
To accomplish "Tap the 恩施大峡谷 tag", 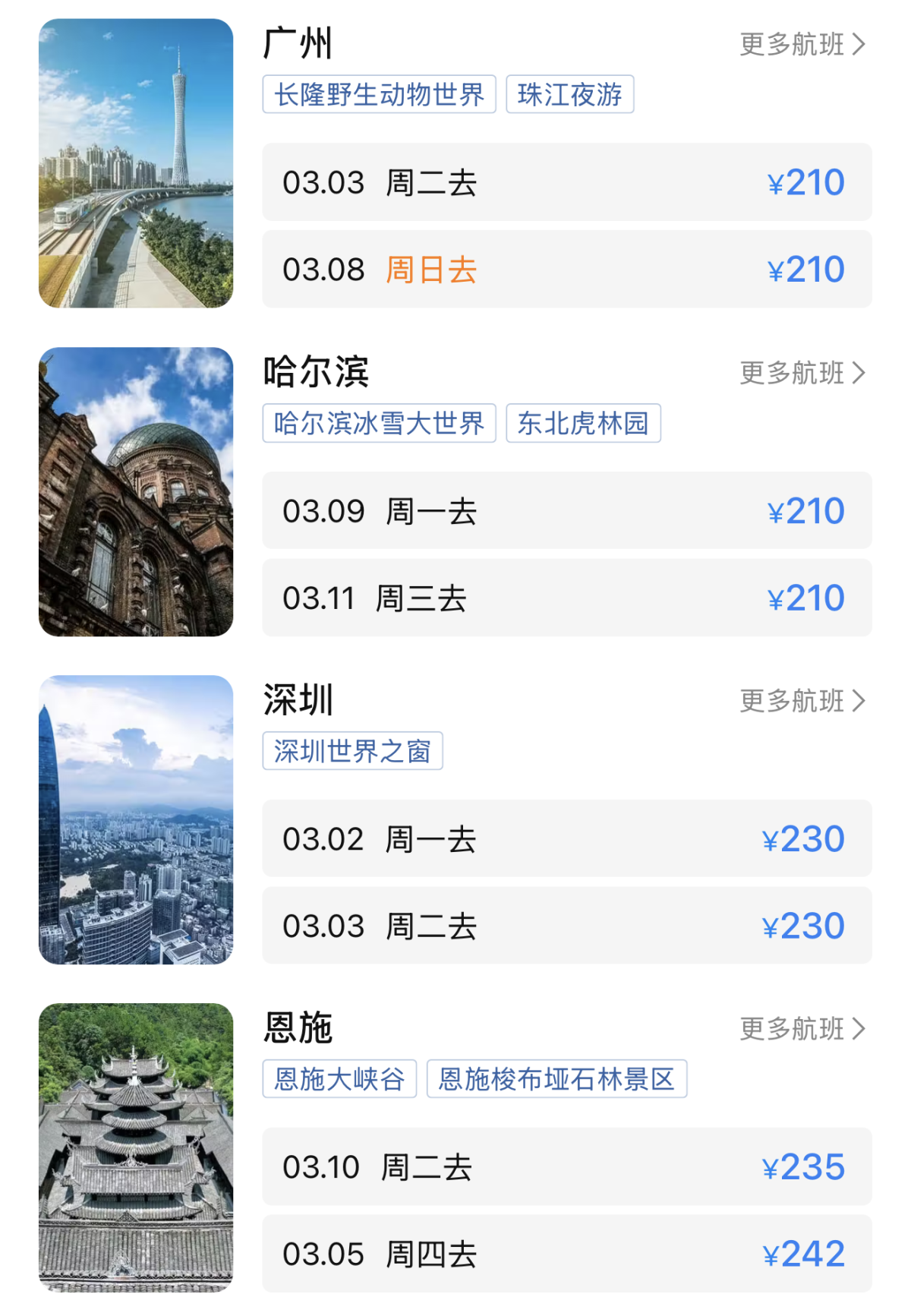I will coord(339,1079).
